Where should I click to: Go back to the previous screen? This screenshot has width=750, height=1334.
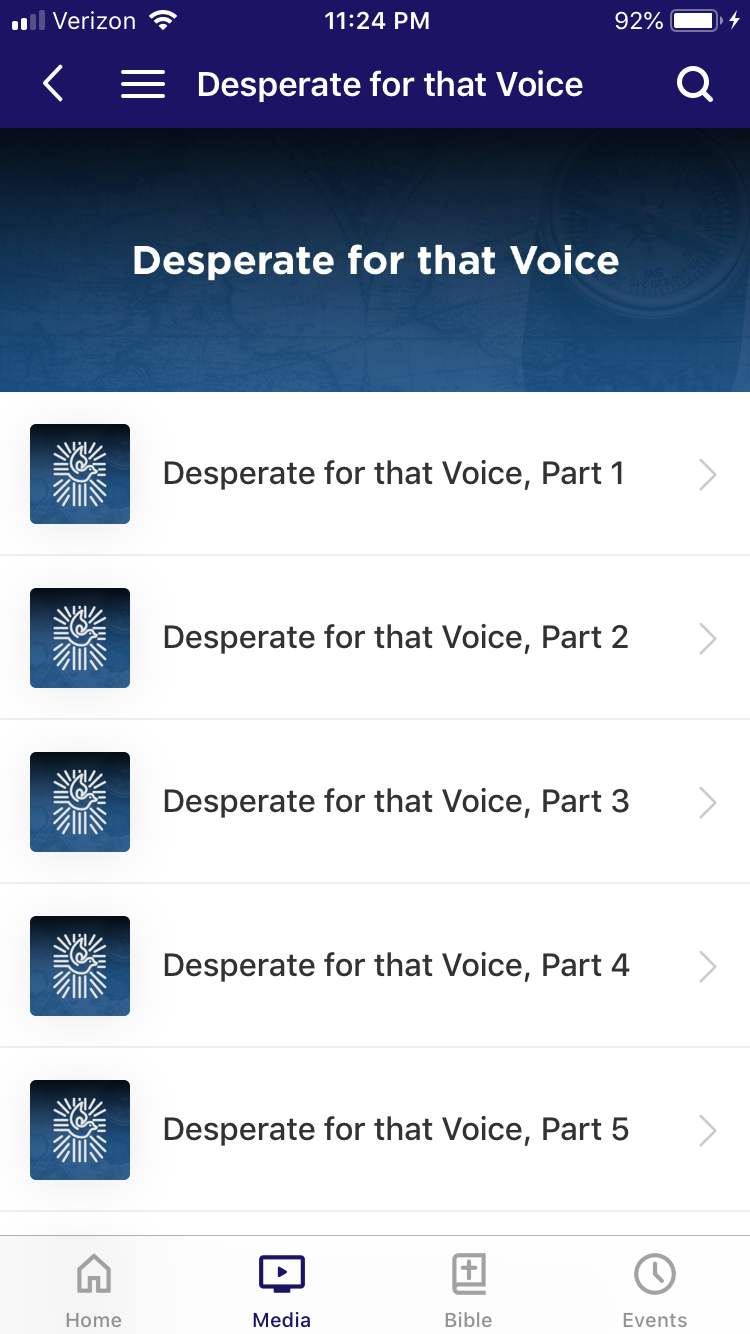coord(54,85)
